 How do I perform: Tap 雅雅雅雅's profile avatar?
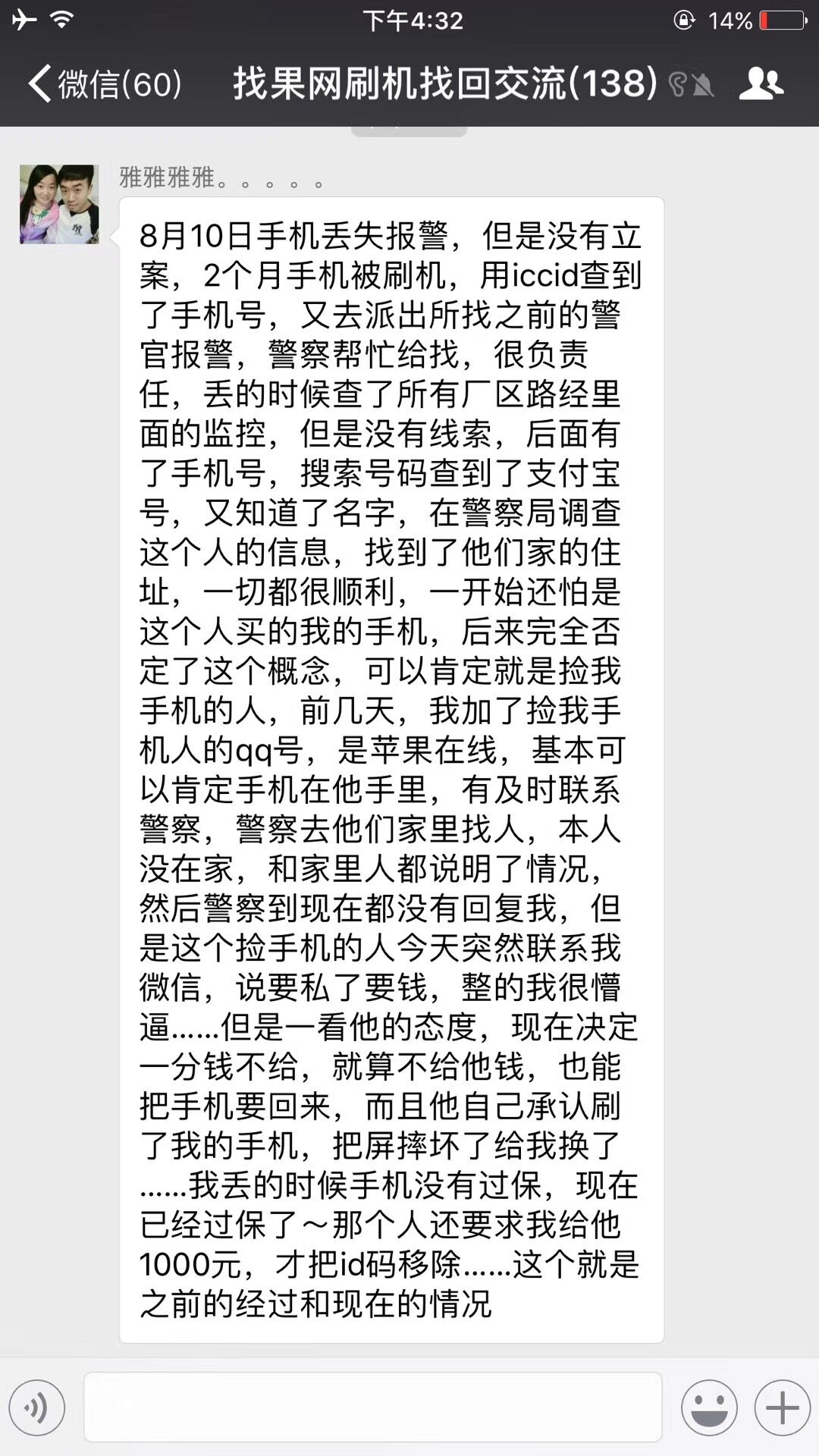point(59,204)
